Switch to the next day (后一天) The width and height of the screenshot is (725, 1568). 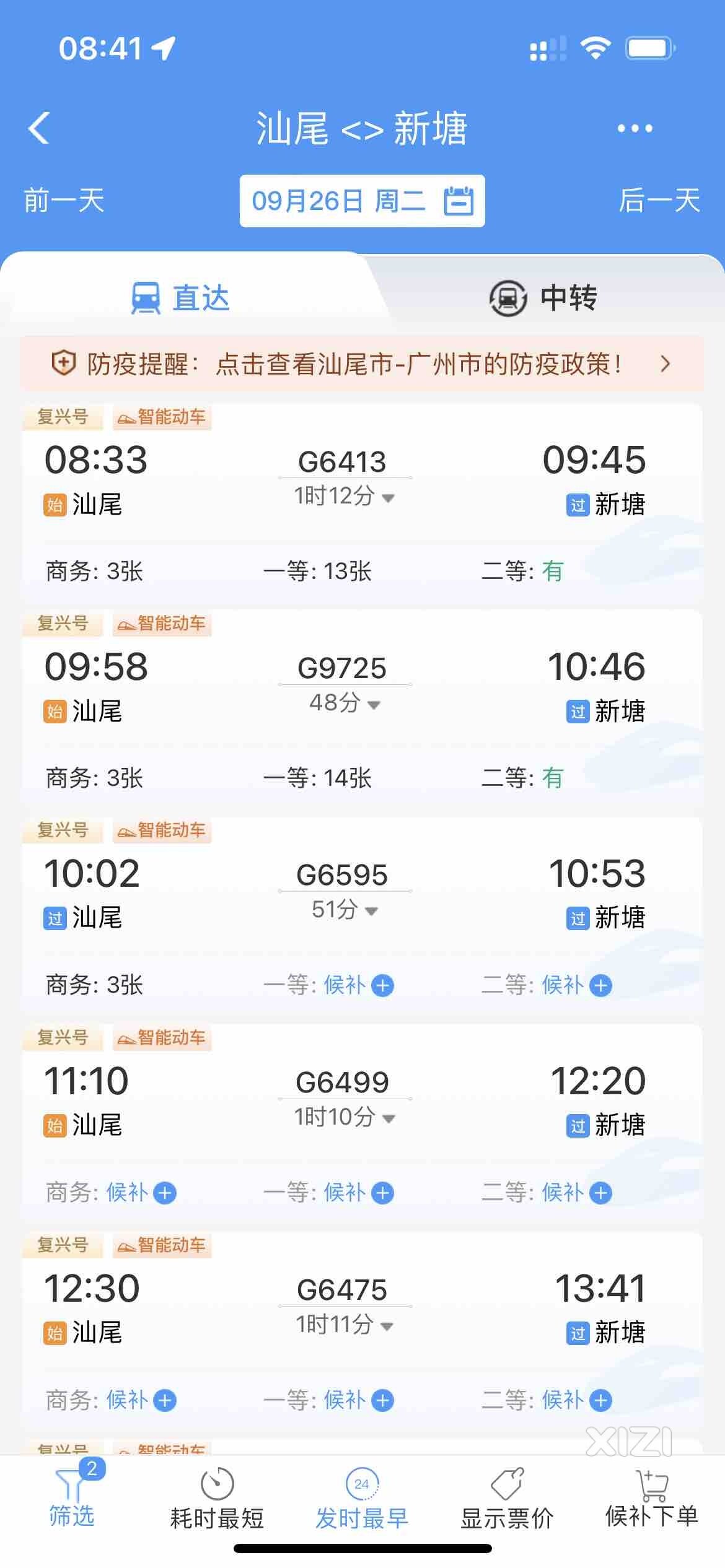(659, 201)
